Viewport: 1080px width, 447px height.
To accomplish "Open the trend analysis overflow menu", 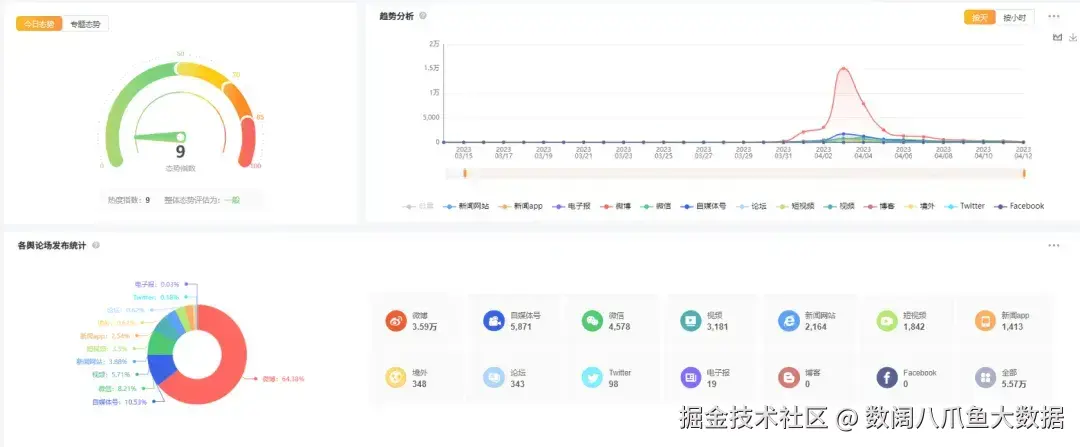I will coord(1054,16).
